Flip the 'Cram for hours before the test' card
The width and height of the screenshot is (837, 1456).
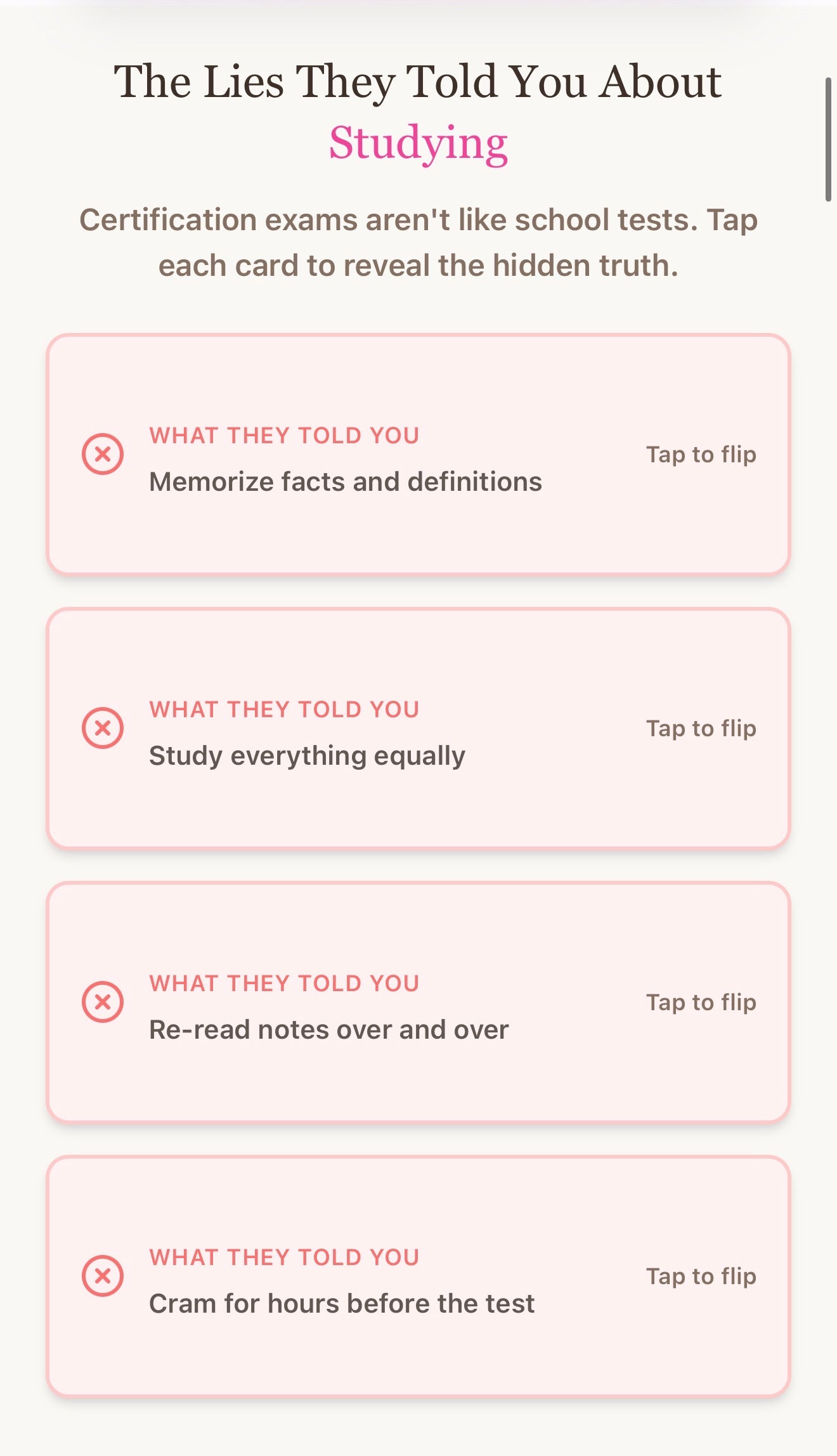pyautogui.click(x=418, y=1277)
